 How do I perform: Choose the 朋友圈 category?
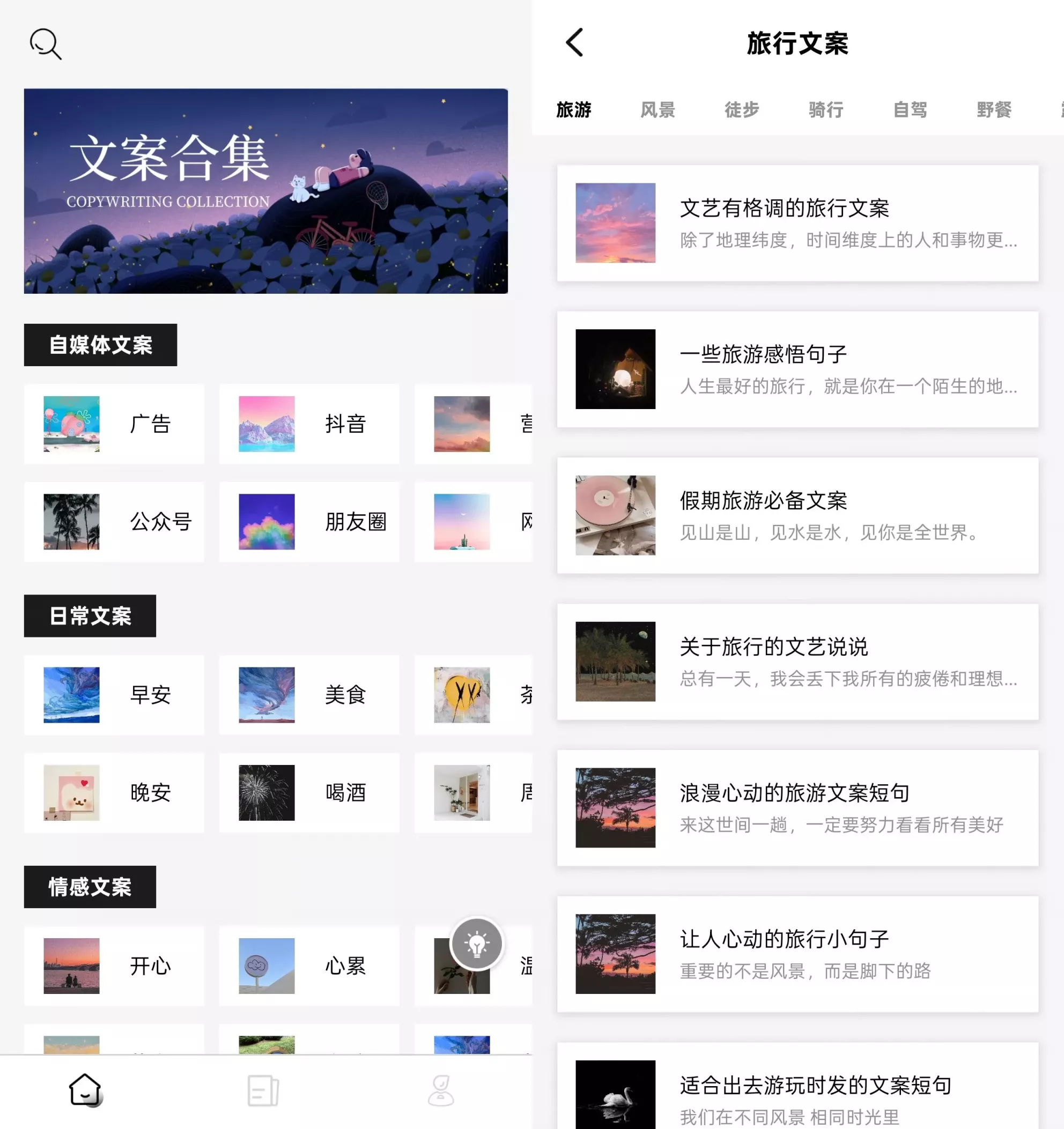pyautogui.click(x=309, y=522)
